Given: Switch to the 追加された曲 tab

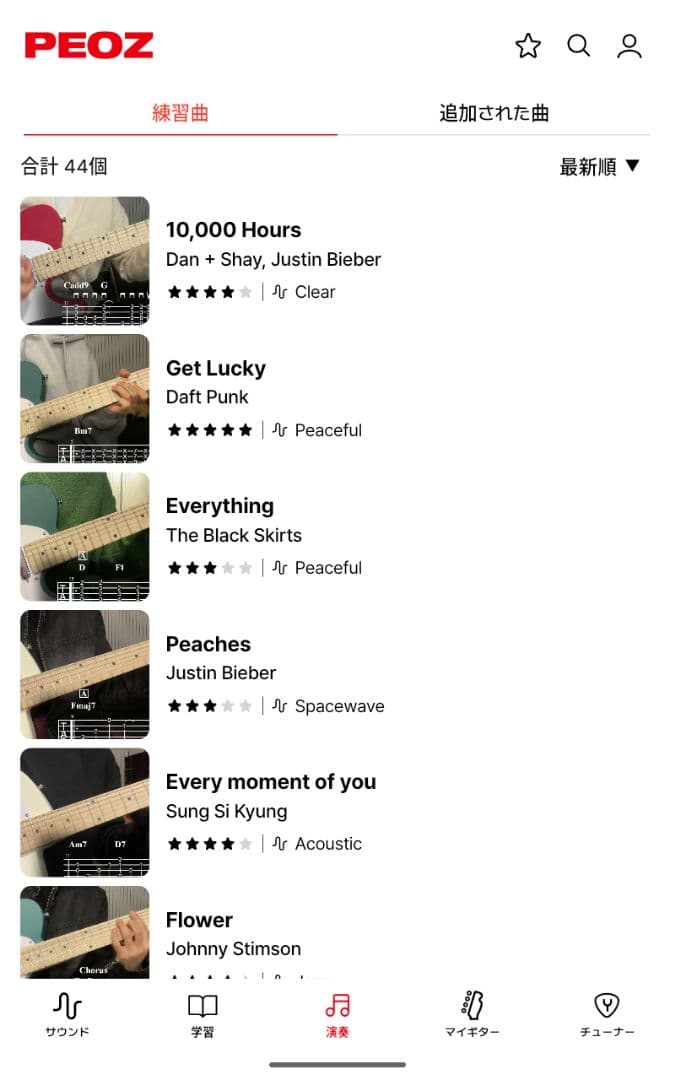Looking at the screenshot, I should tap(494, 113).
